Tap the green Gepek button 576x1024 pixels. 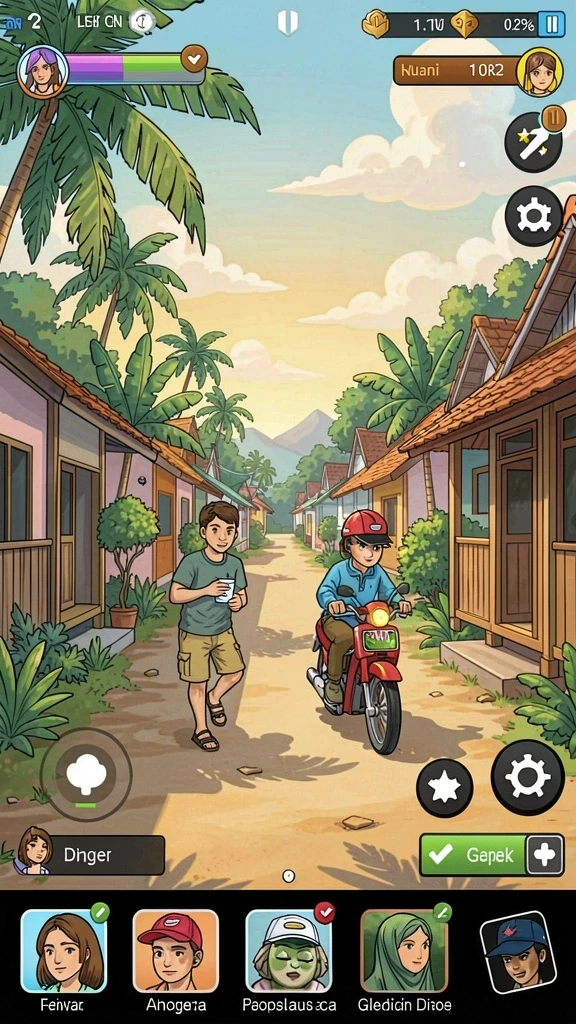[473, 854]
